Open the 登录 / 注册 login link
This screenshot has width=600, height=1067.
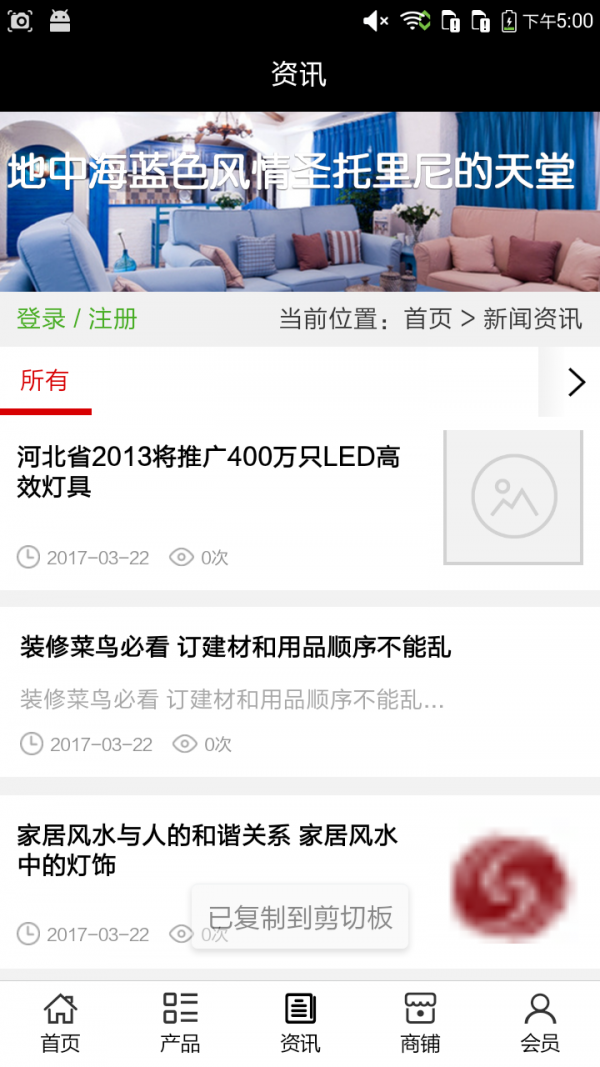coord(77,319)
